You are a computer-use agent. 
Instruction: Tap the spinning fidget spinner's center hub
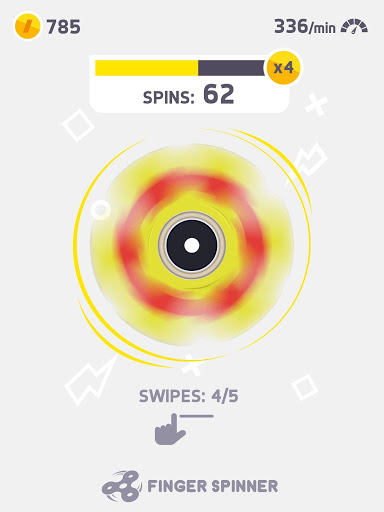click(x=192, y=245)
